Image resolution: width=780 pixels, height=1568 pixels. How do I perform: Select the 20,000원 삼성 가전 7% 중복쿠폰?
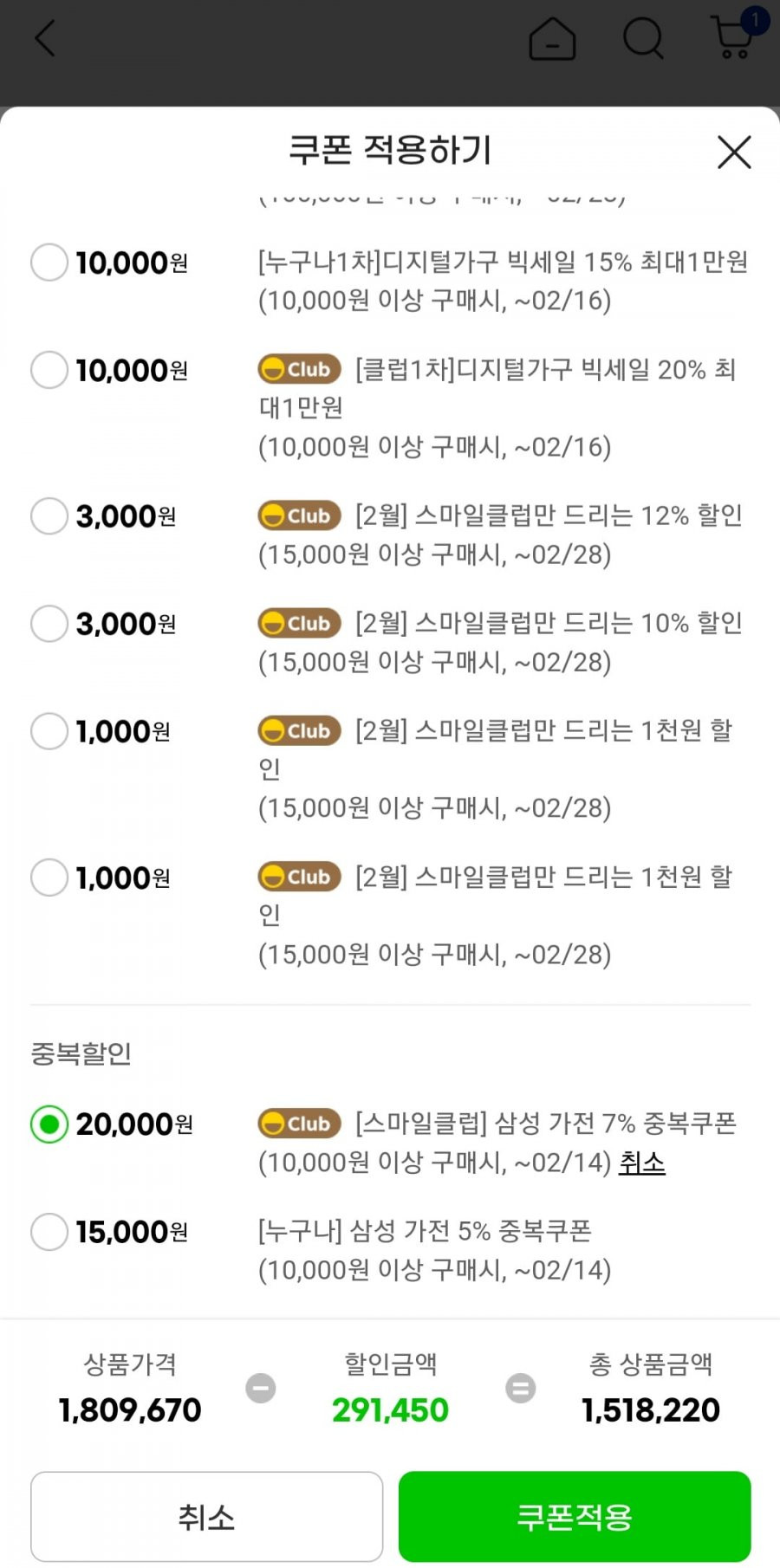pyautogui.click(x=49, y=1124)
